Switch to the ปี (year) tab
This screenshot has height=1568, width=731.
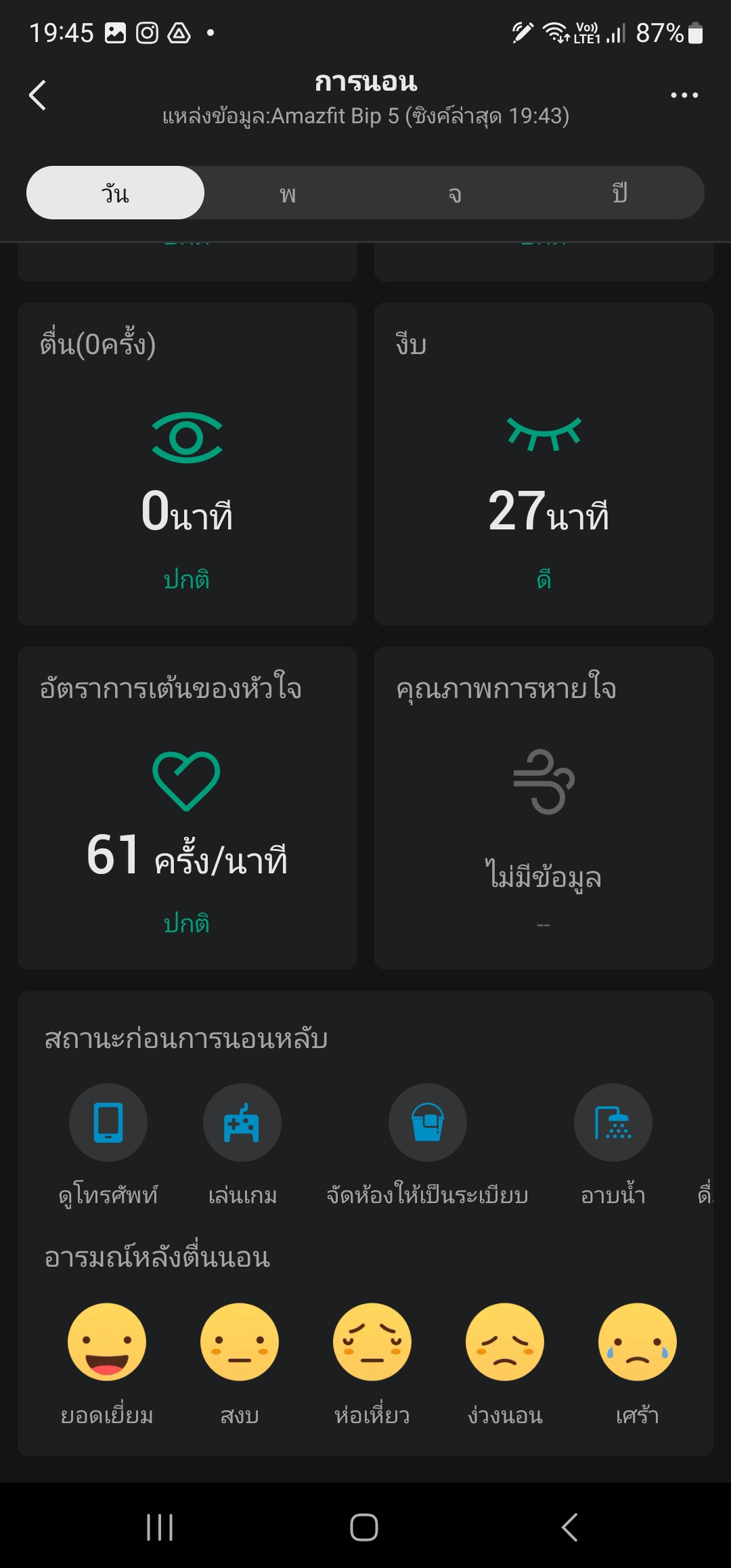pos(619,193)
